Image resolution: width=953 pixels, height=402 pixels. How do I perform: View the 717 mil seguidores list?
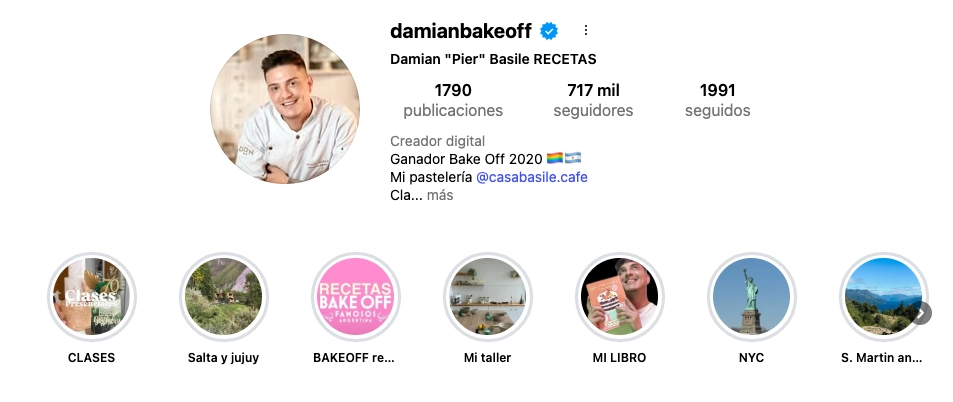point(593,100)
